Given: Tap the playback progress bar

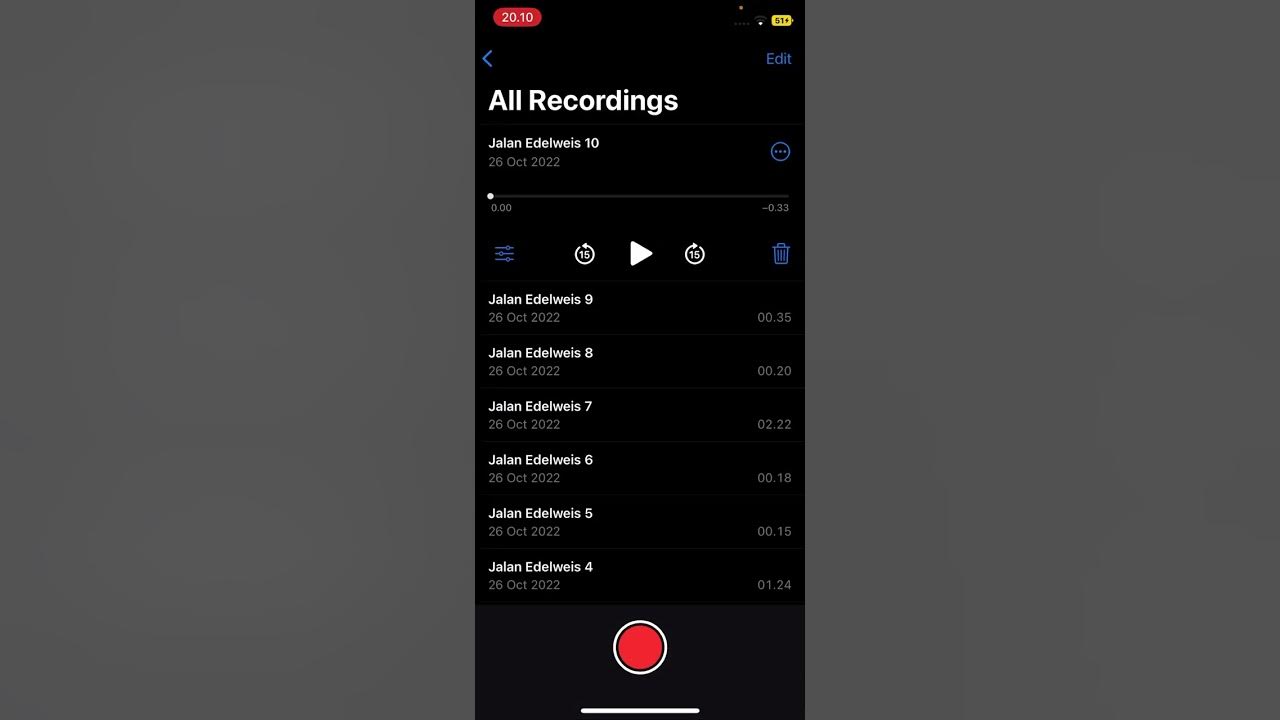Looking at the screenshot, I should click(640, 197).
